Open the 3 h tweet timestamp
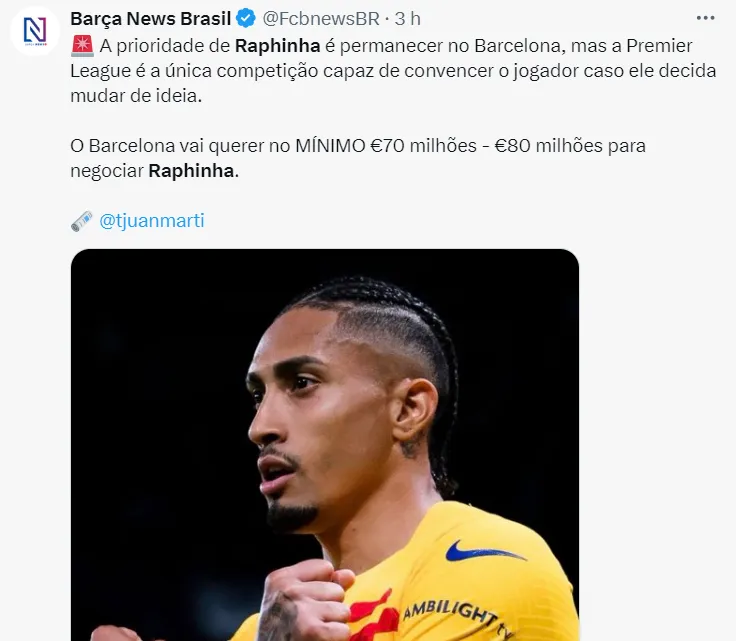The width and height of the screenshot is (736, 641). tap(408, 19)
